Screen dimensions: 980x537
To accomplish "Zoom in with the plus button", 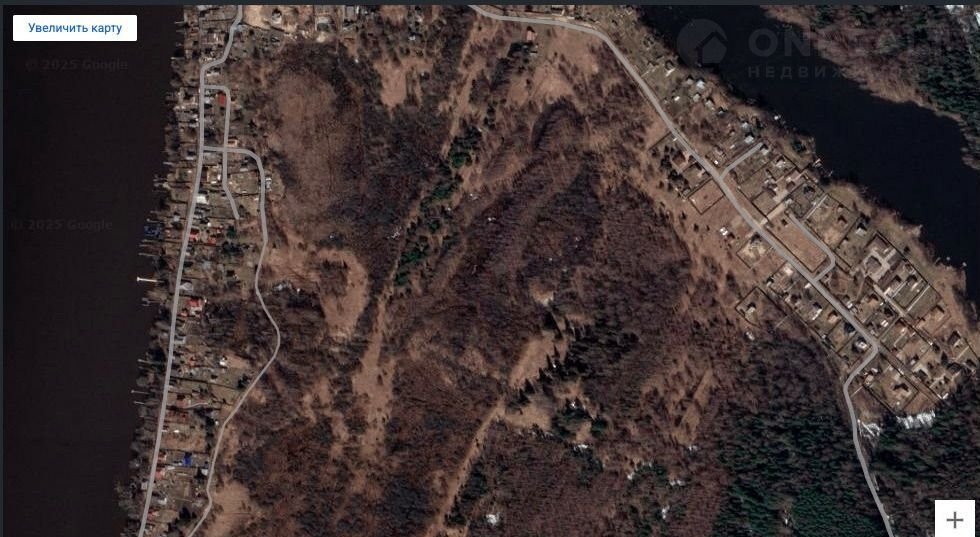I will (x=954, y=520).
